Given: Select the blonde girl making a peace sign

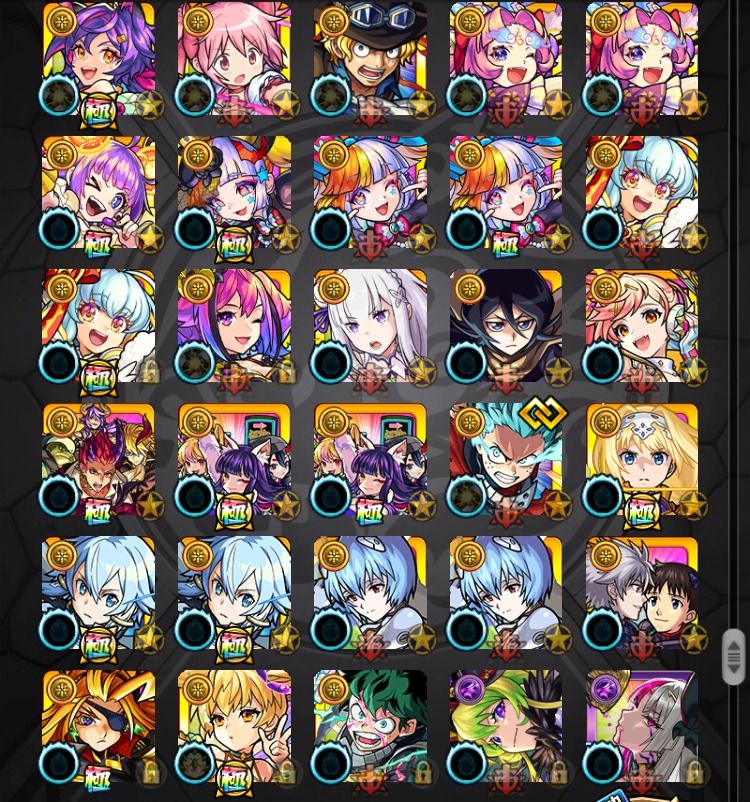Looking at the screenshot, I should click(x=234, y=727).
